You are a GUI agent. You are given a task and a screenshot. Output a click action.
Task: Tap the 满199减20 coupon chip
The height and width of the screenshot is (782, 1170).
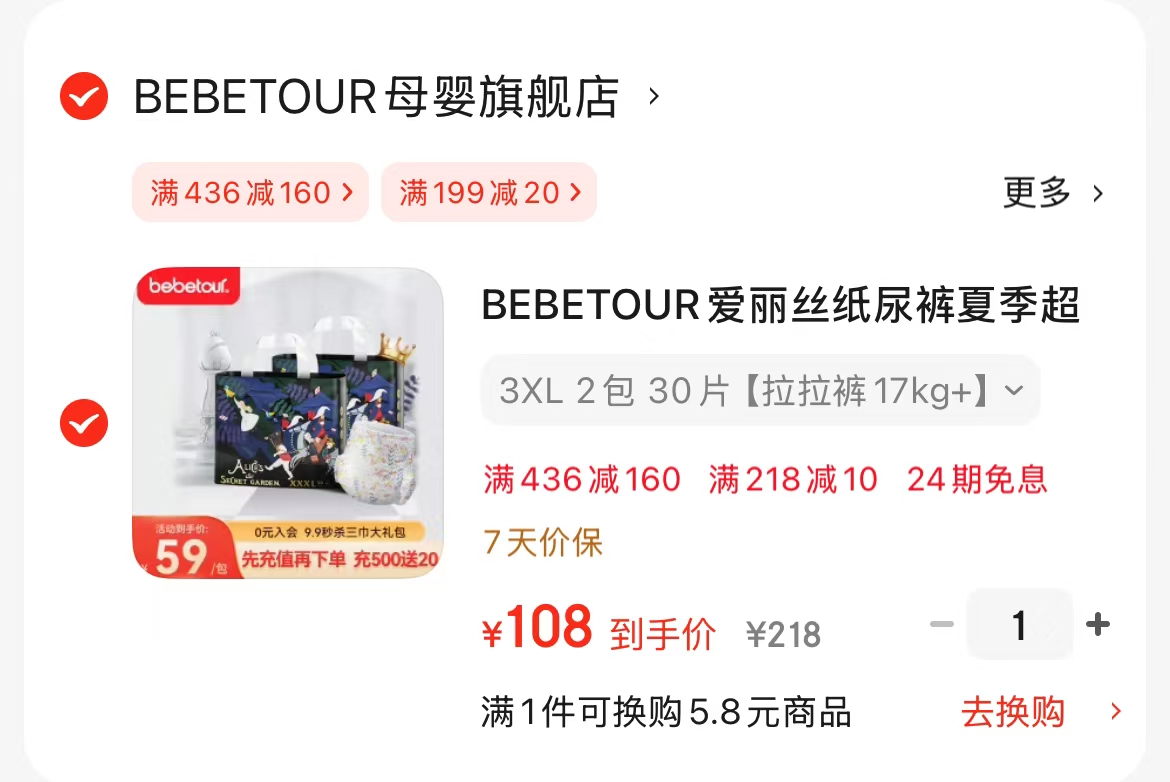point(489,192)
